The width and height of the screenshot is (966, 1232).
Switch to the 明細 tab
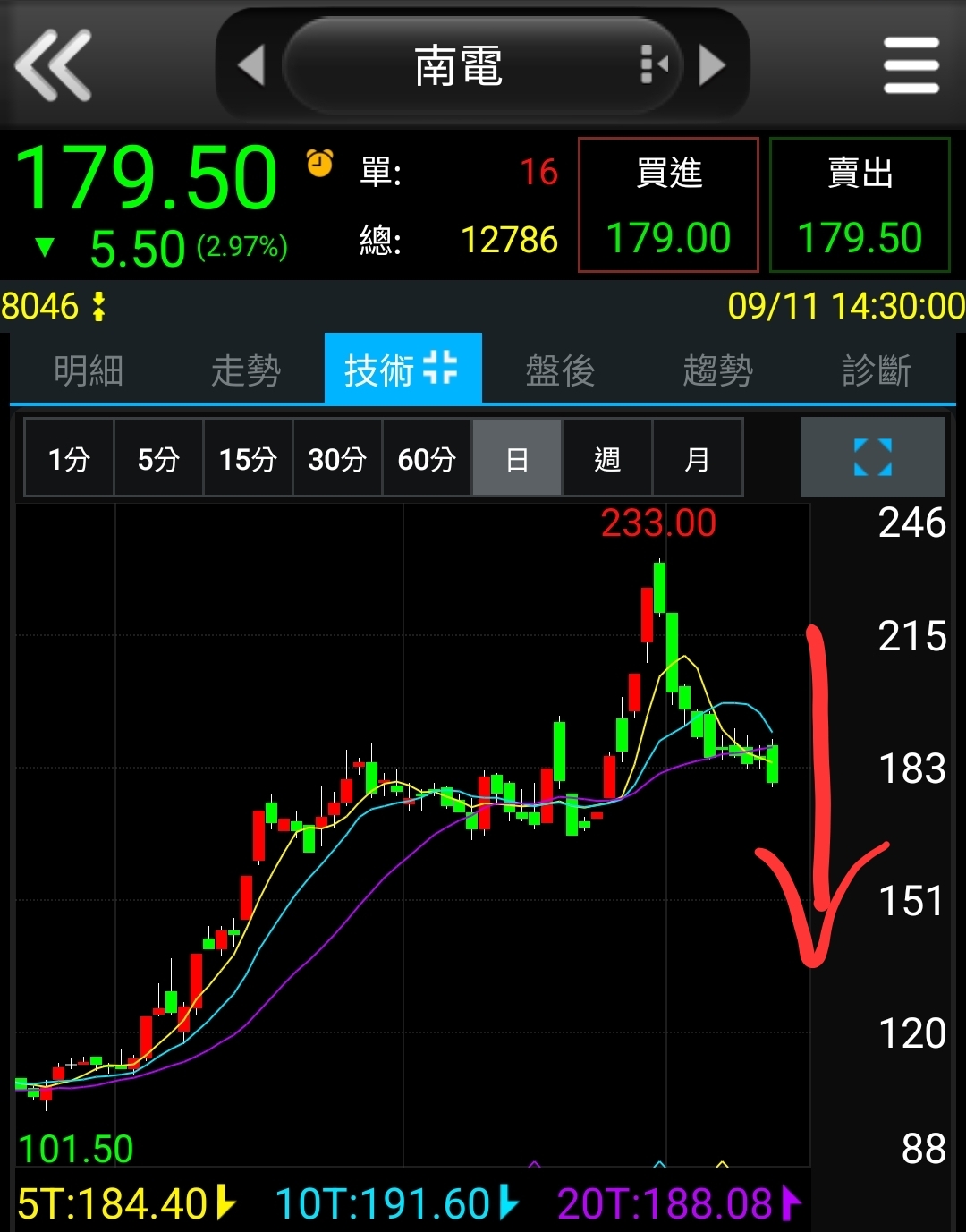(x=89, y=370)
